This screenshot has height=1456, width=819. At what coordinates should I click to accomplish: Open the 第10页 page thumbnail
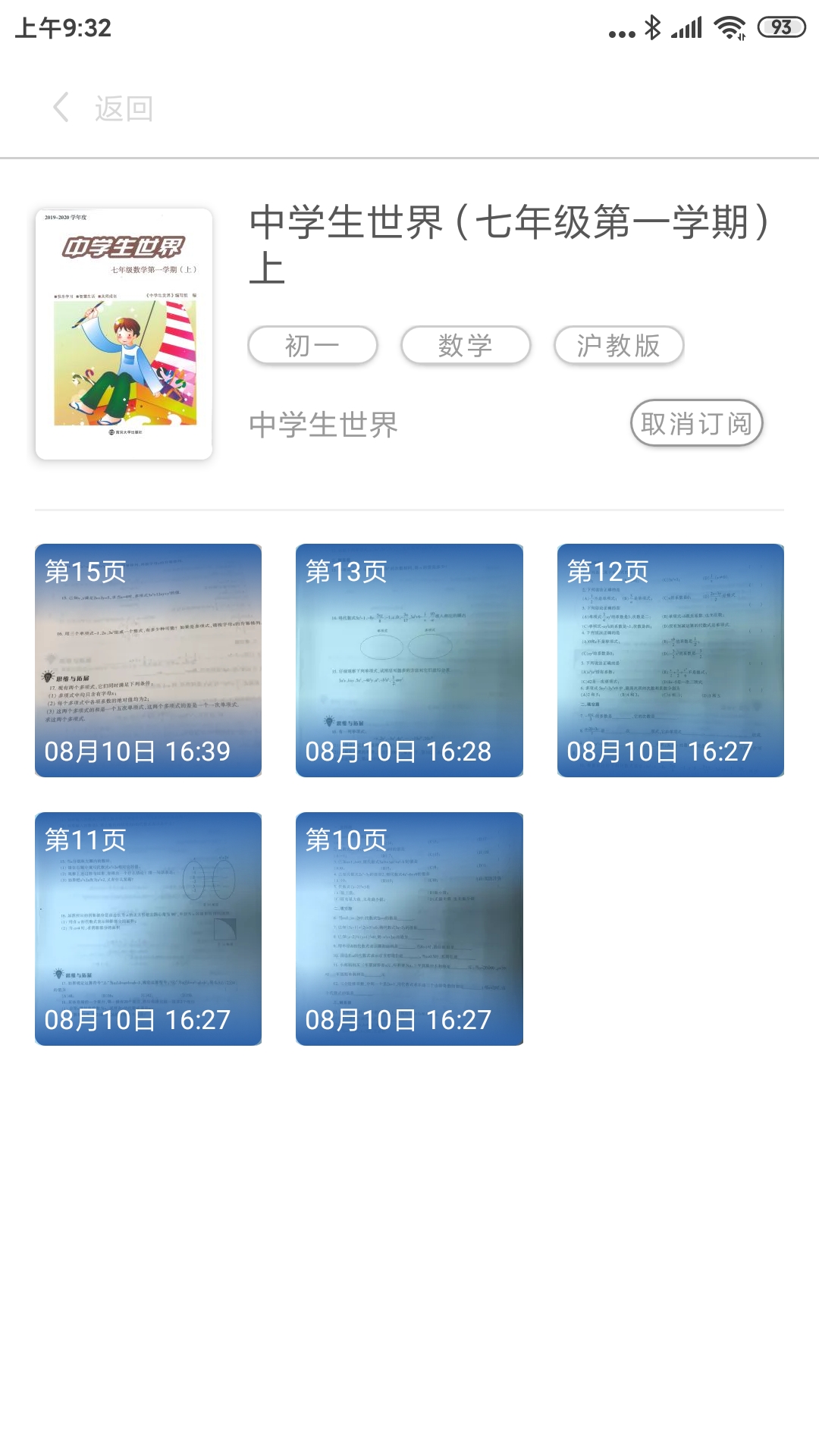click(x=409, y=929)
